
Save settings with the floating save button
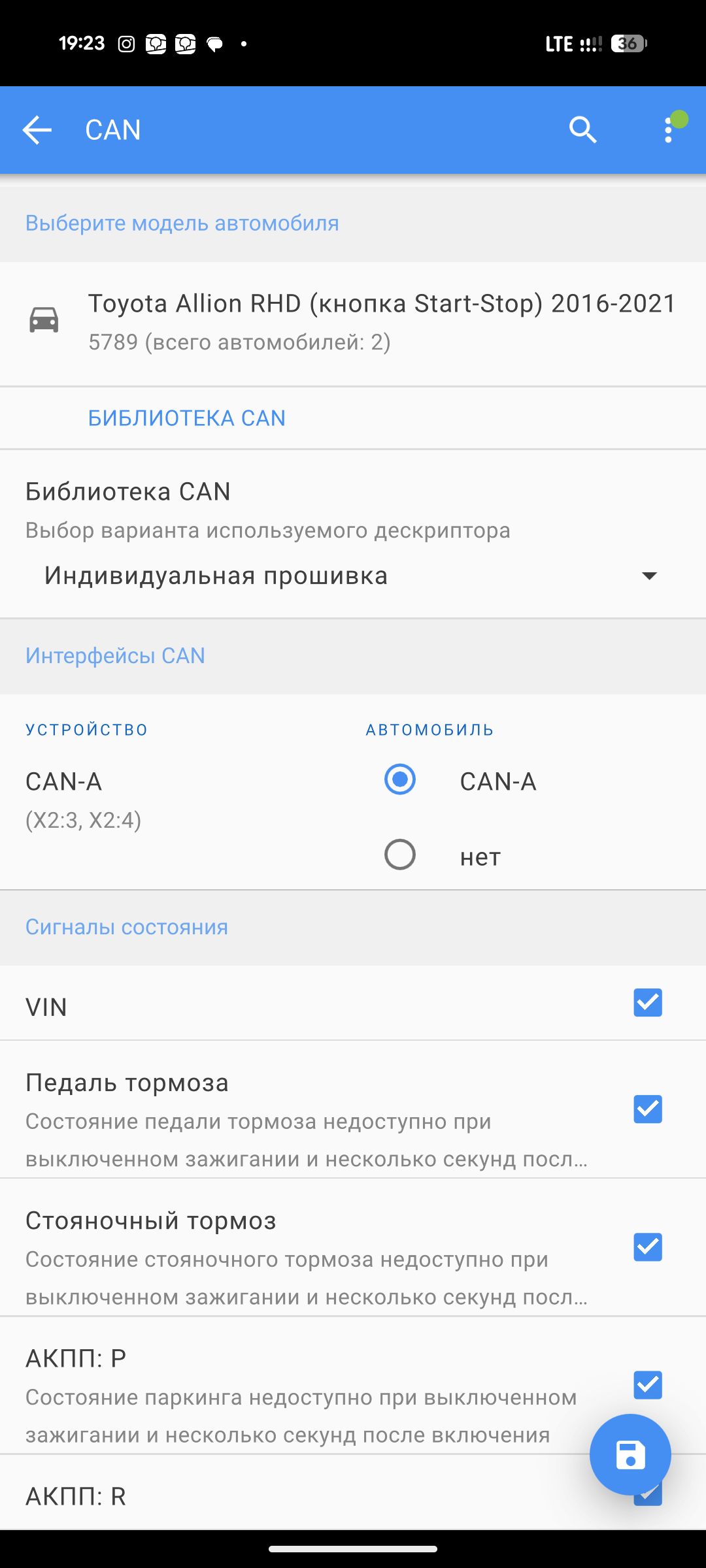pos(630,1455)
